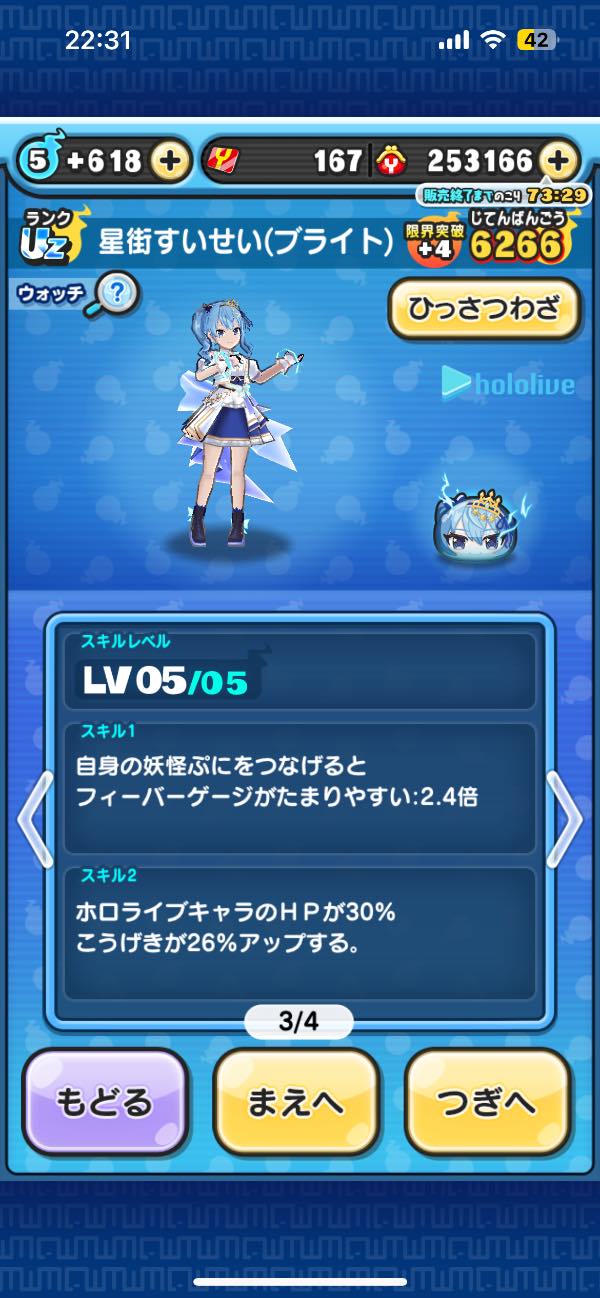Add stamina with the plus beside +618
This screenshot has height=1298, width=600.
171,160
